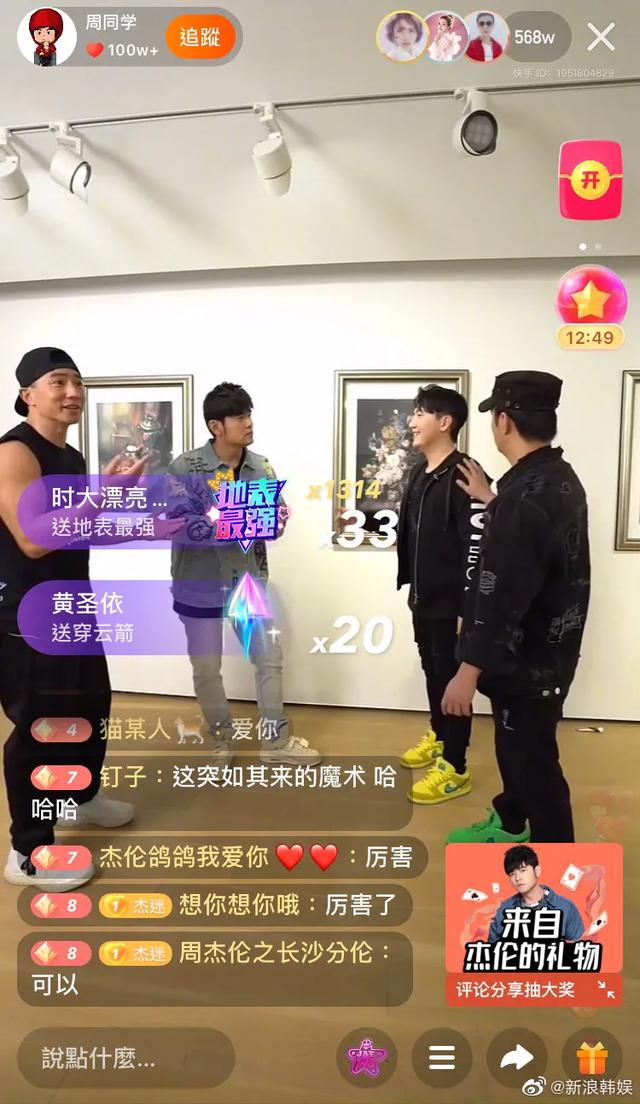
Task: Share this live stream
Action: point(517,1058)
